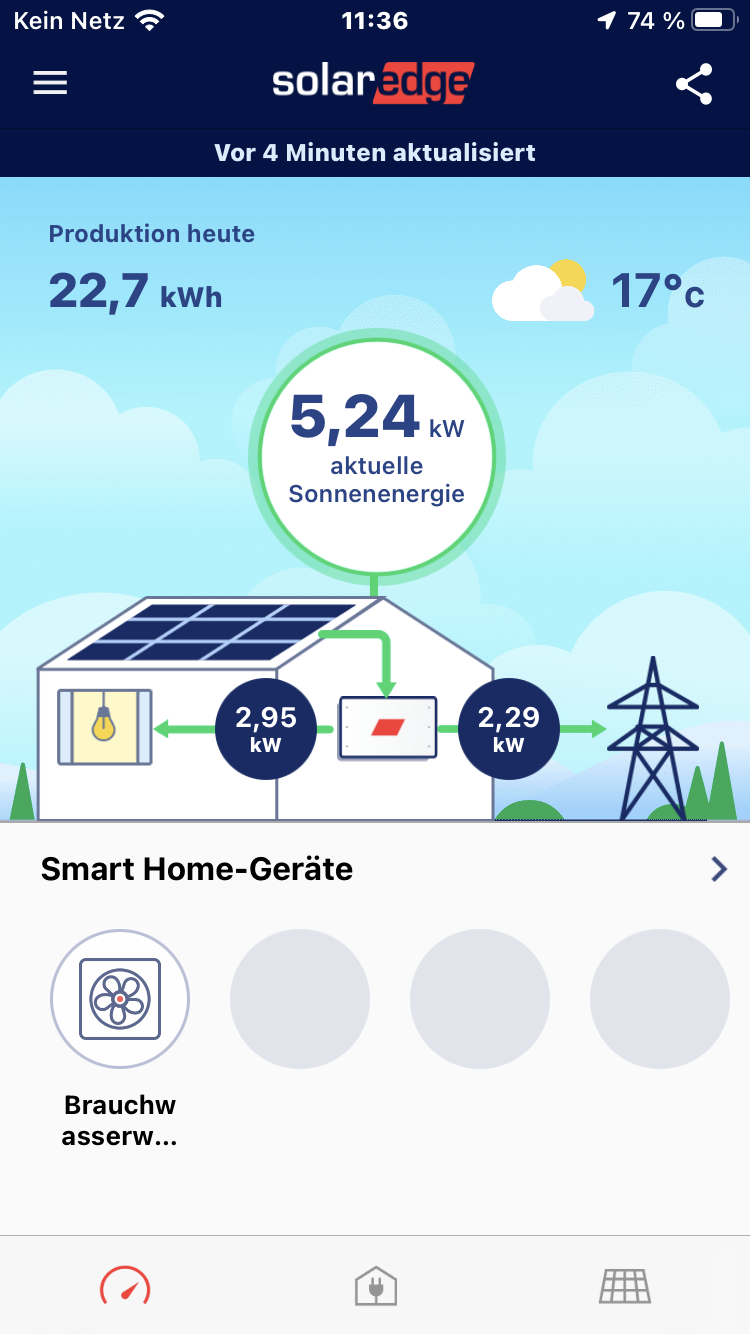Switch to the solar panel layout tab
Screen dimensions: 750x1334
(x=625, y=1286)
